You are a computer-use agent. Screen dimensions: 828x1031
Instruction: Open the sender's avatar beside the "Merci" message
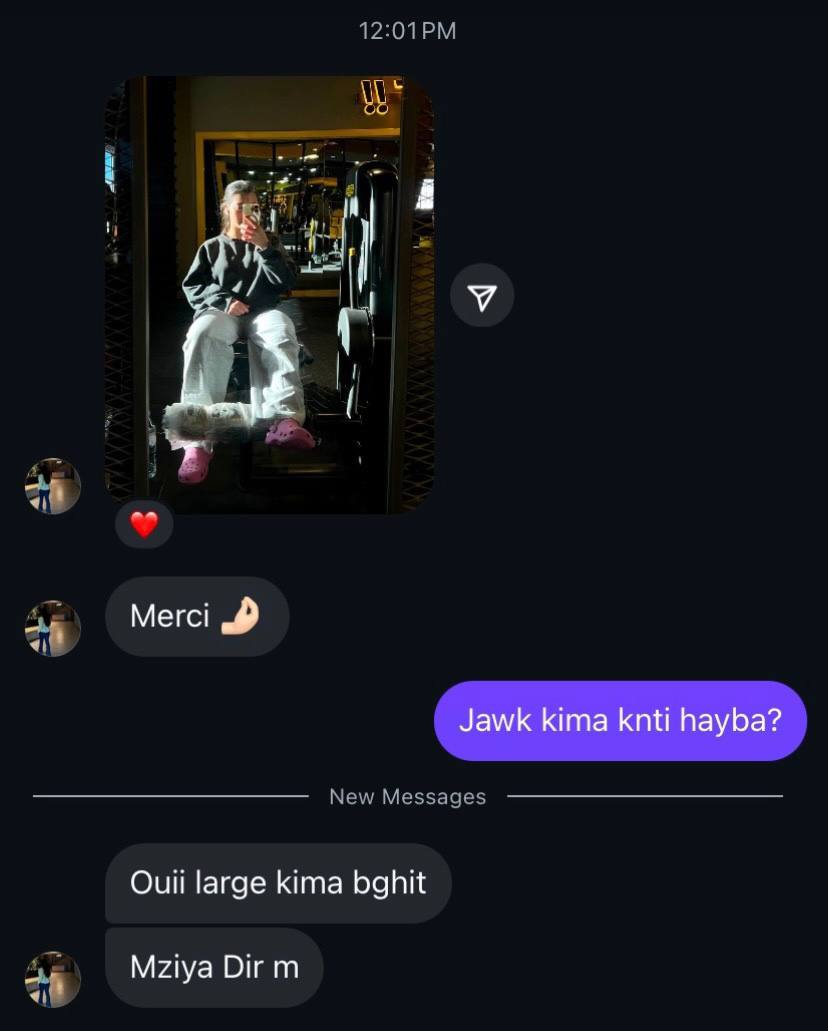[53, 628]
